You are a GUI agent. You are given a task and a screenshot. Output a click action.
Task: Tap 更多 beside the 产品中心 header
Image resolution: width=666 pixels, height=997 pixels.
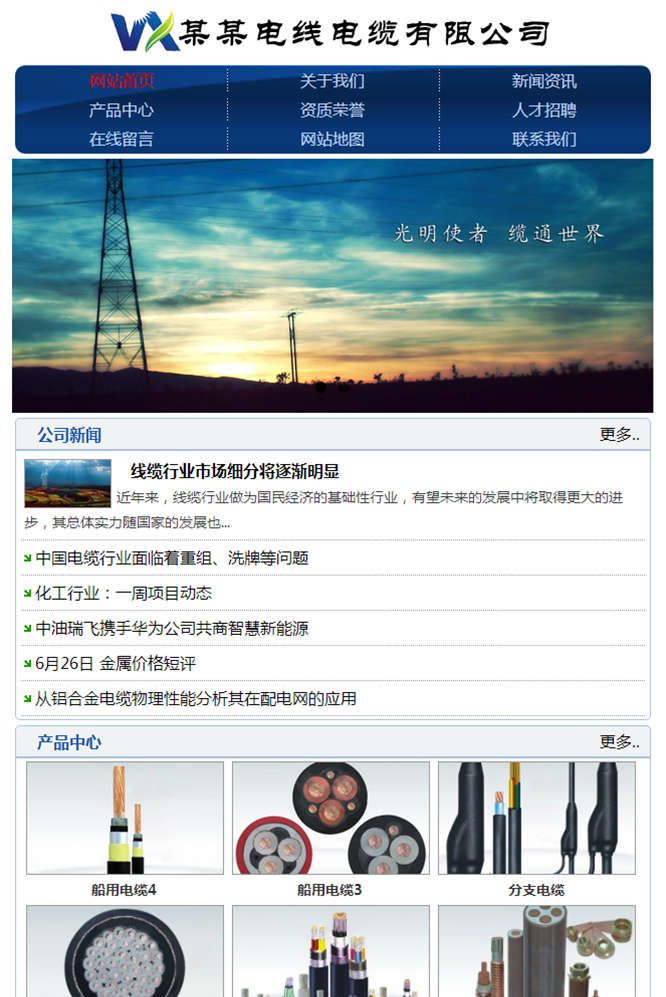(619, 742)
